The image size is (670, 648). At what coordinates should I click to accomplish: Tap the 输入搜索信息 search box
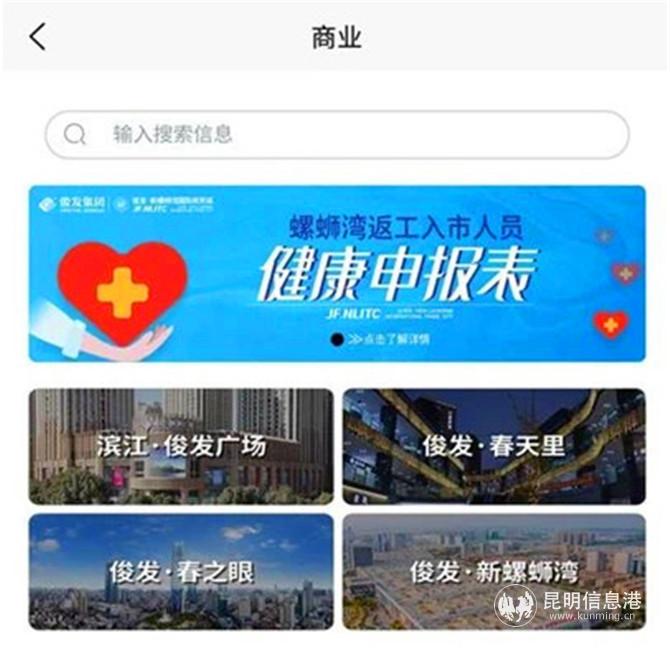coord(336,134)
